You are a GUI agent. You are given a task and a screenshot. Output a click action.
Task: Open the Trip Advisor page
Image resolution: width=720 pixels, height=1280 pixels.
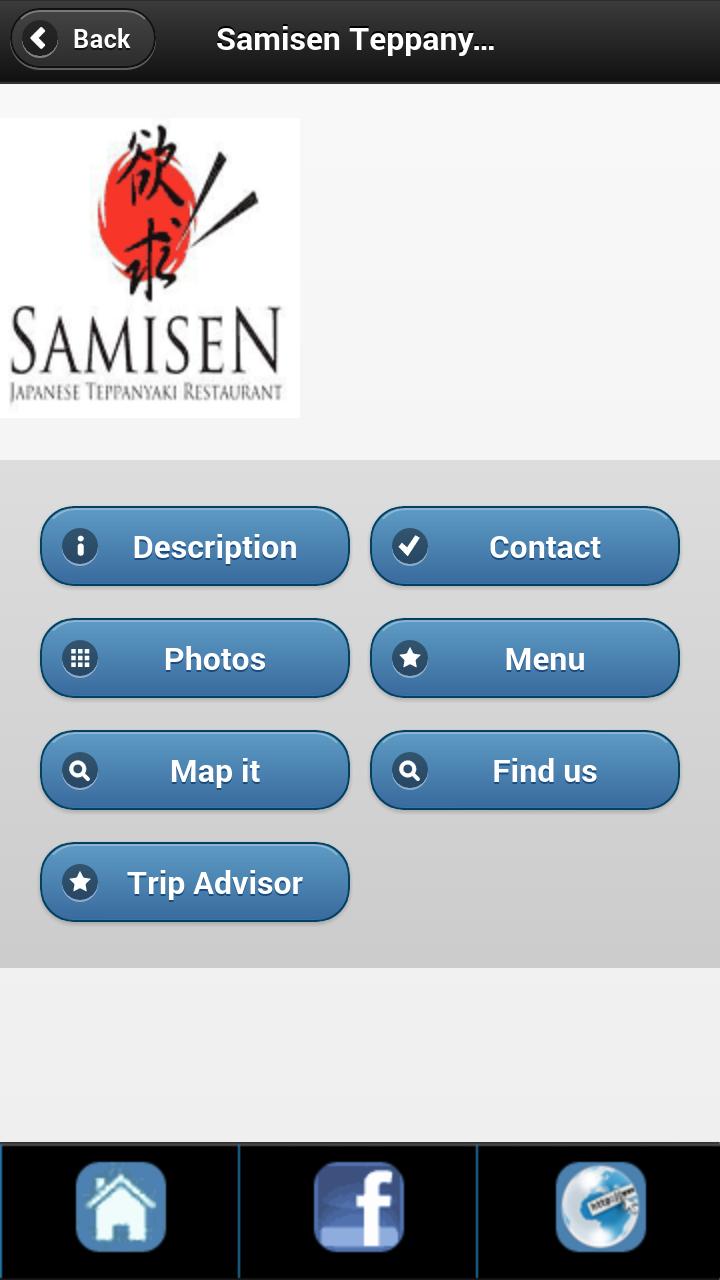coord(195,883)
